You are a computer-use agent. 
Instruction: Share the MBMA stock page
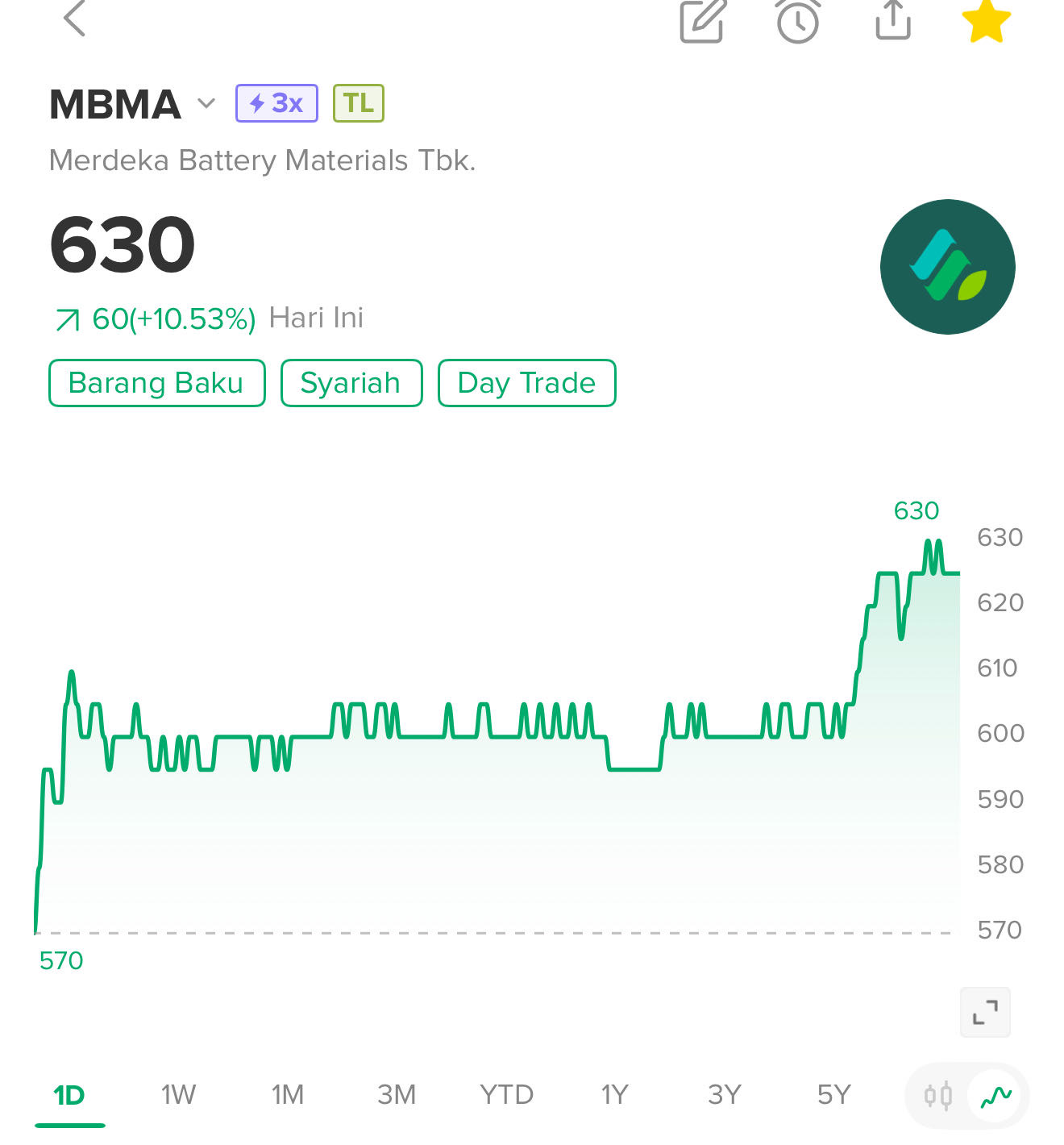893,21
